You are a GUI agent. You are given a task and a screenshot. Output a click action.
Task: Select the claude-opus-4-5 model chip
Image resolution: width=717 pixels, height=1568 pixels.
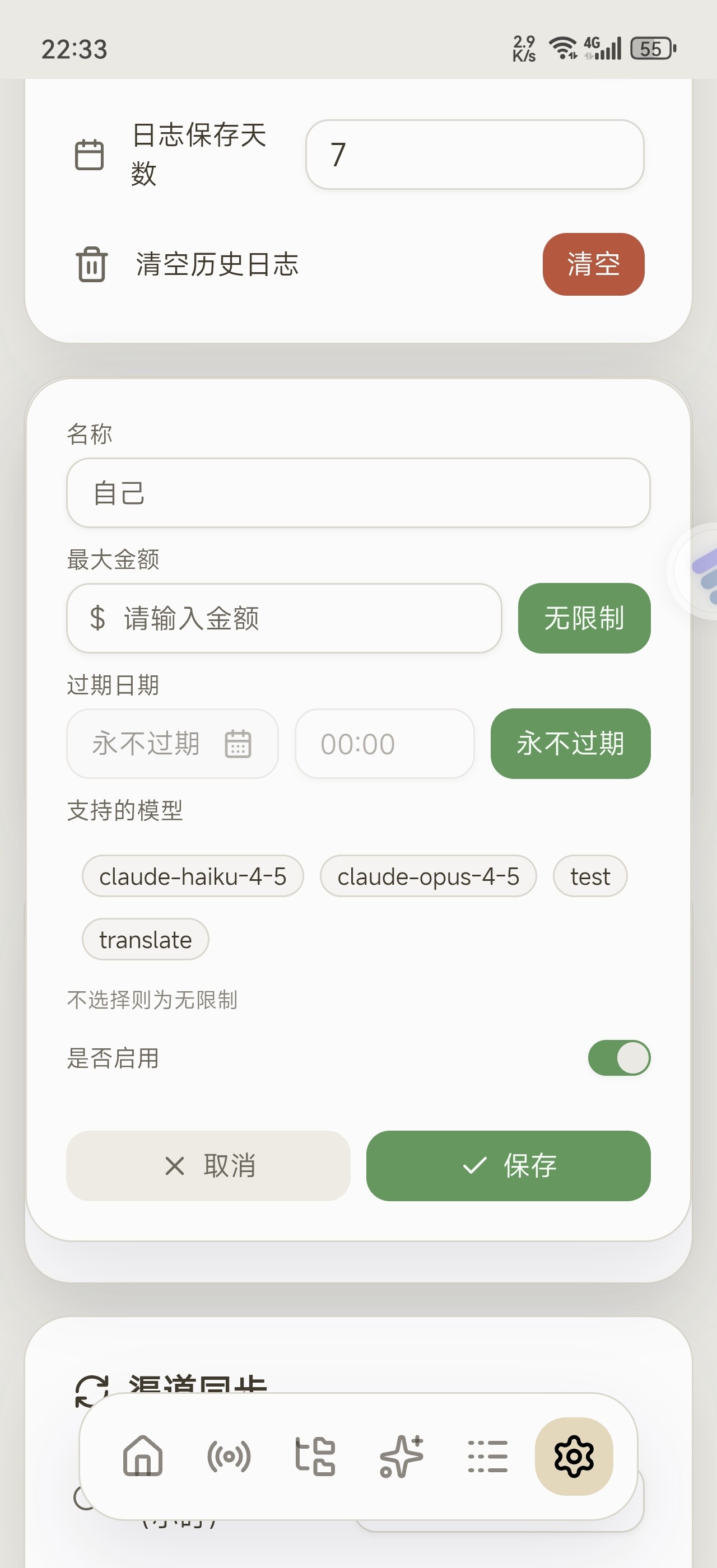[429, 876]
